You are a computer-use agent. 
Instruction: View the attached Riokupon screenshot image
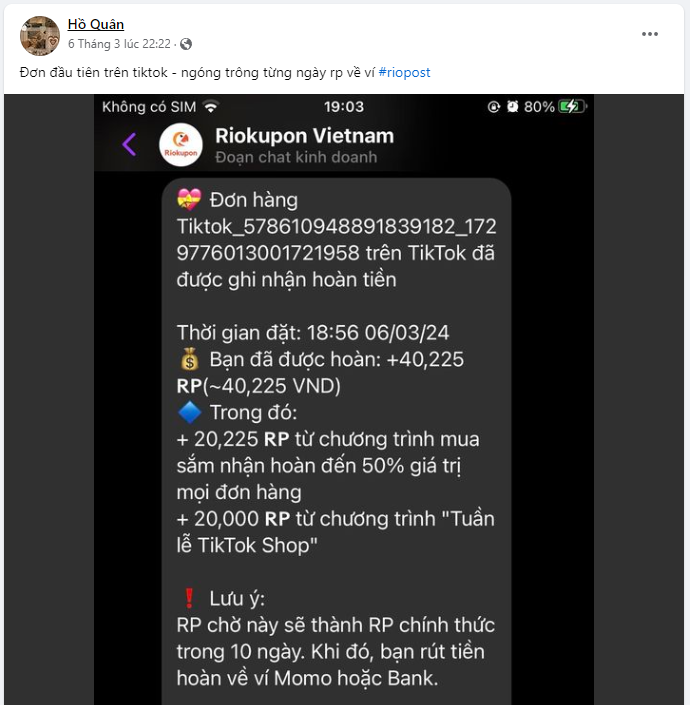[x=345, y=400]
